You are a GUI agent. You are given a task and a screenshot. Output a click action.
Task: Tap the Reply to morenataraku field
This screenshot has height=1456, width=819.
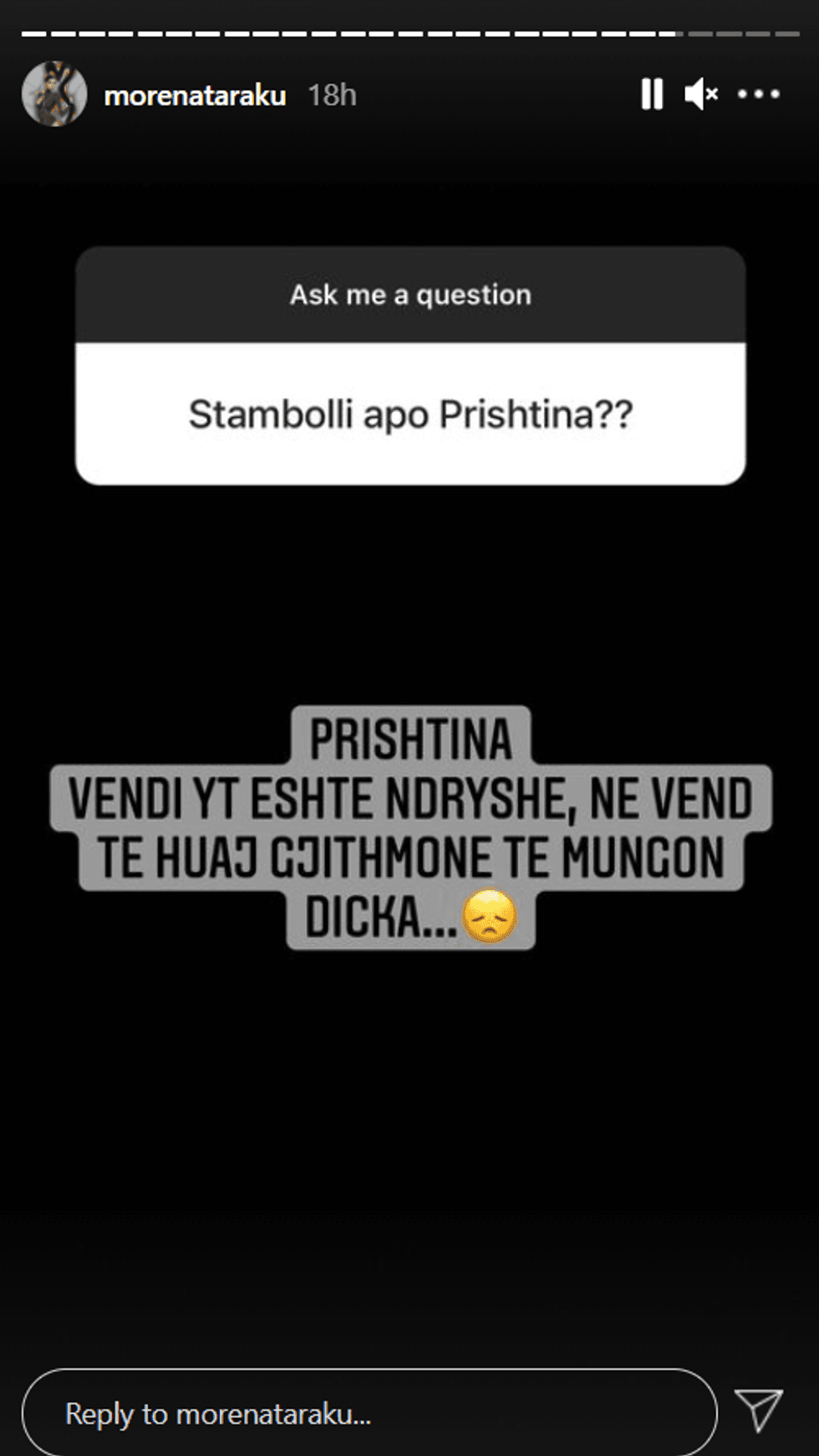click(x=369, y=1413)
